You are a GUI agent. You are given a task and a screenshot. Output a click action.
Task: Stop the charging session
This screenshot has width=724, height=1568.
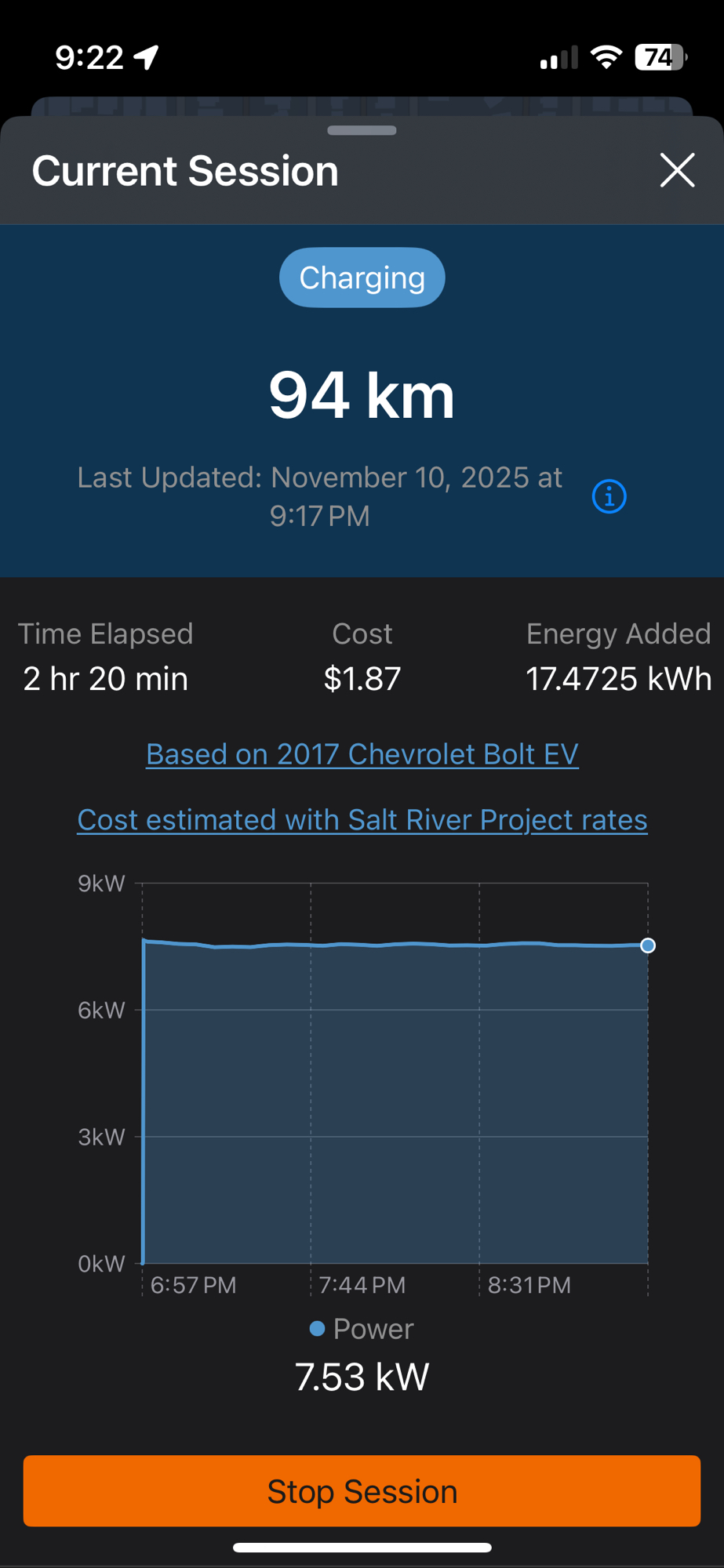click(x=362, y=1491)
